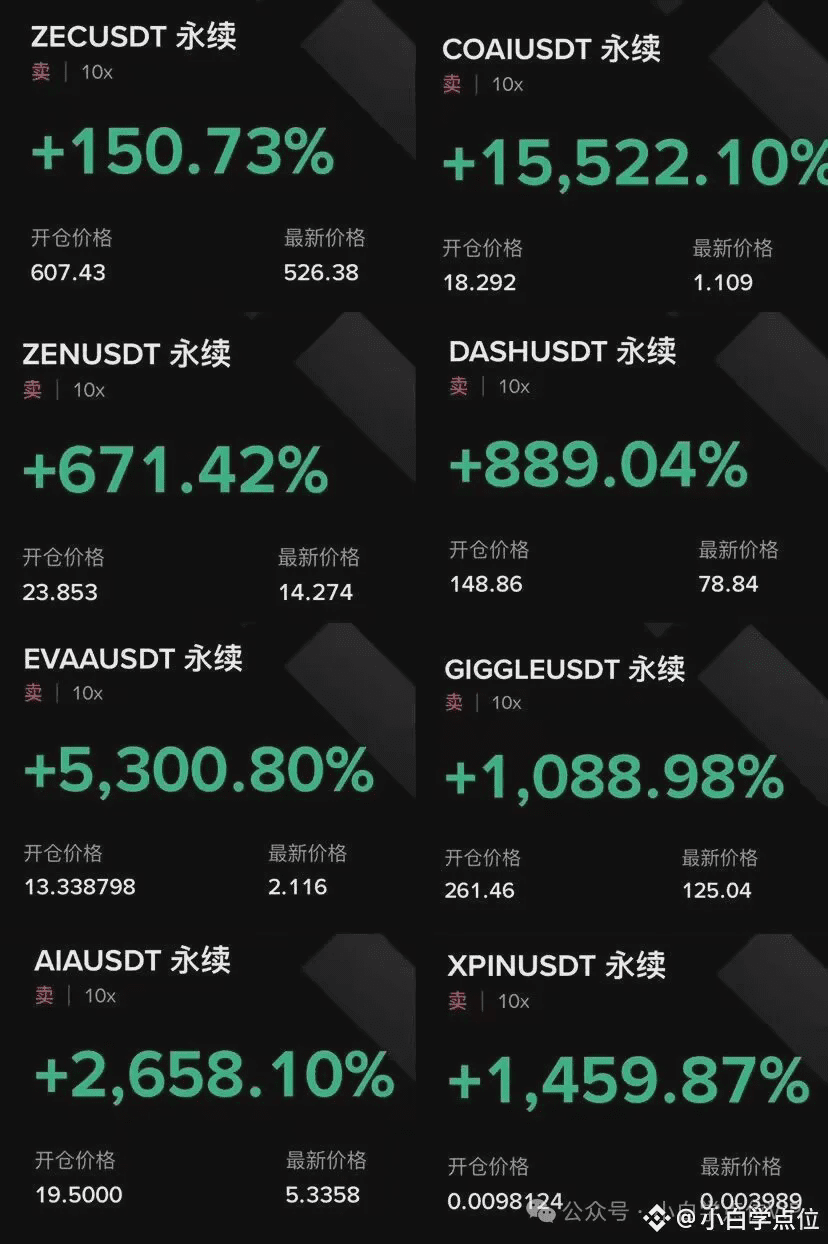828x1244 pixels.
Task: Open the DASHUSDT 永续 contract card
Action: (563, 352)
